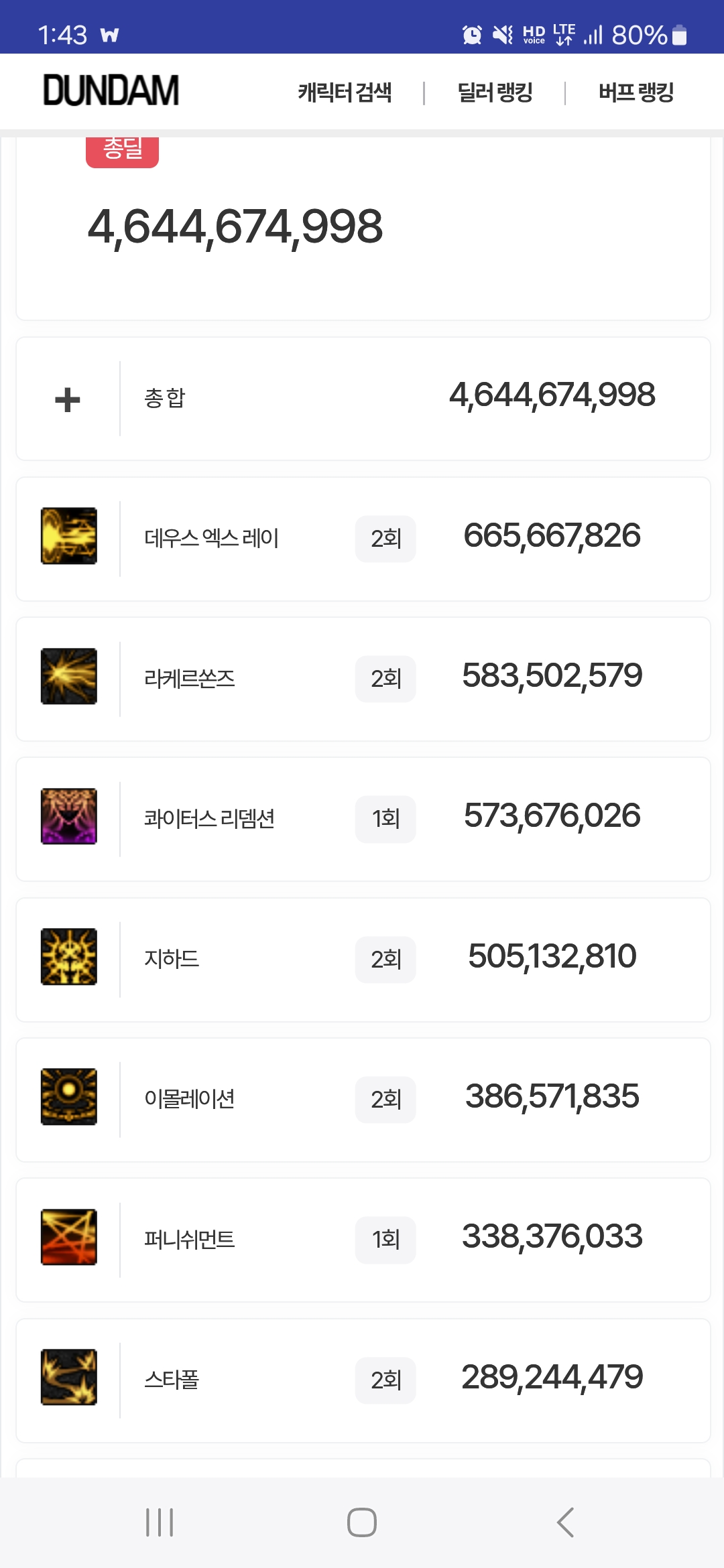724x1568 pixels.
Task: Open recent apps from navigation bar
Action: [x=160, y=1522]
